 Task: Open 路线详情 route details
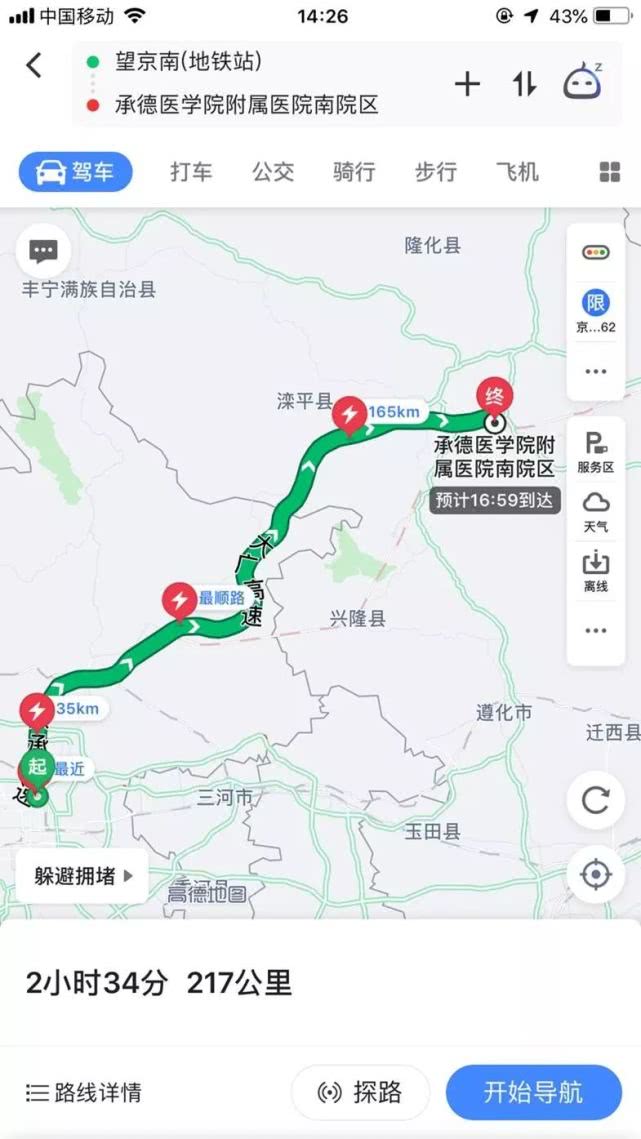pyautogui.click(x=84, y=1092)
